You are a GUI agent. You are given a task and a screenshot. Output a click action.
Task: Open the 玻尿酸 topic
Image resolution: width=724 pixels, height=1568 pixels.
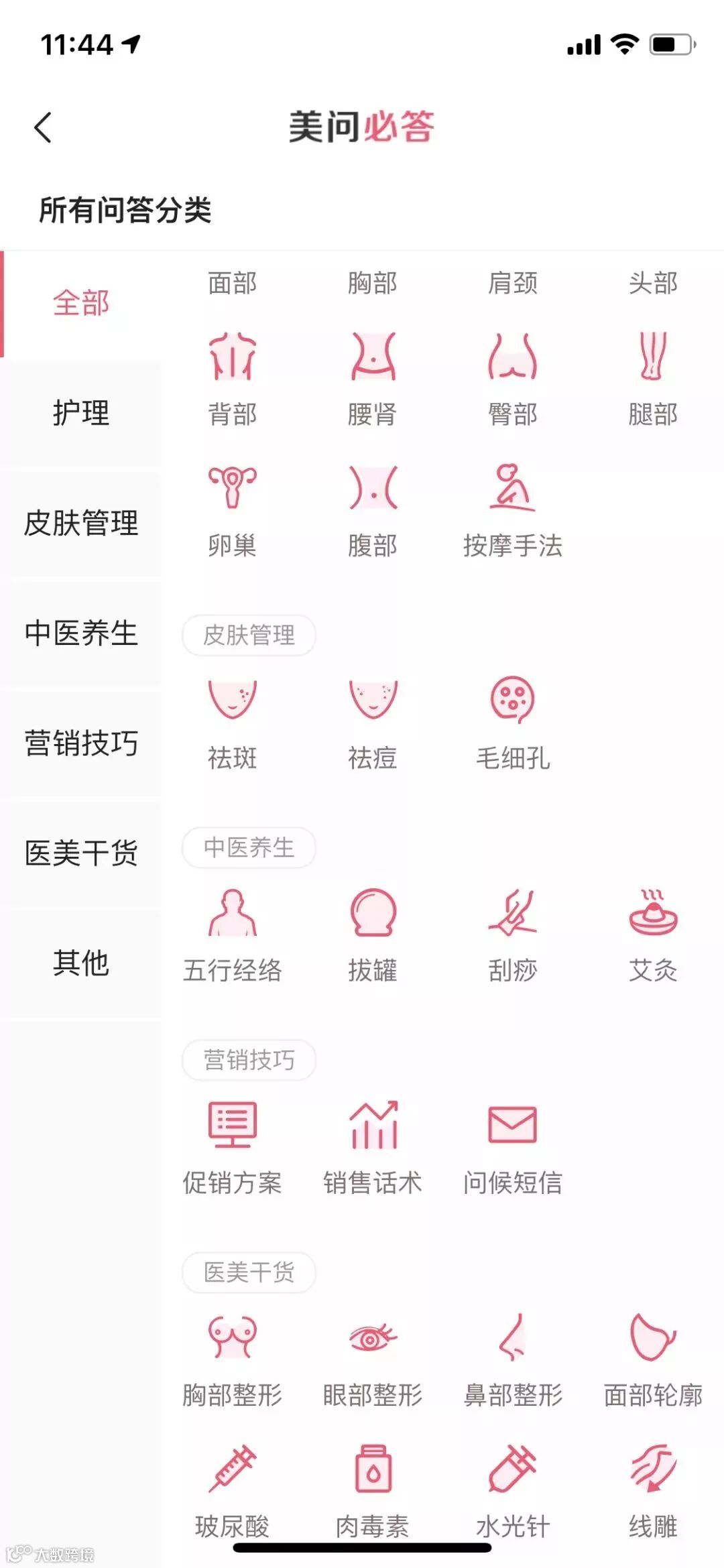[232, 1492]
